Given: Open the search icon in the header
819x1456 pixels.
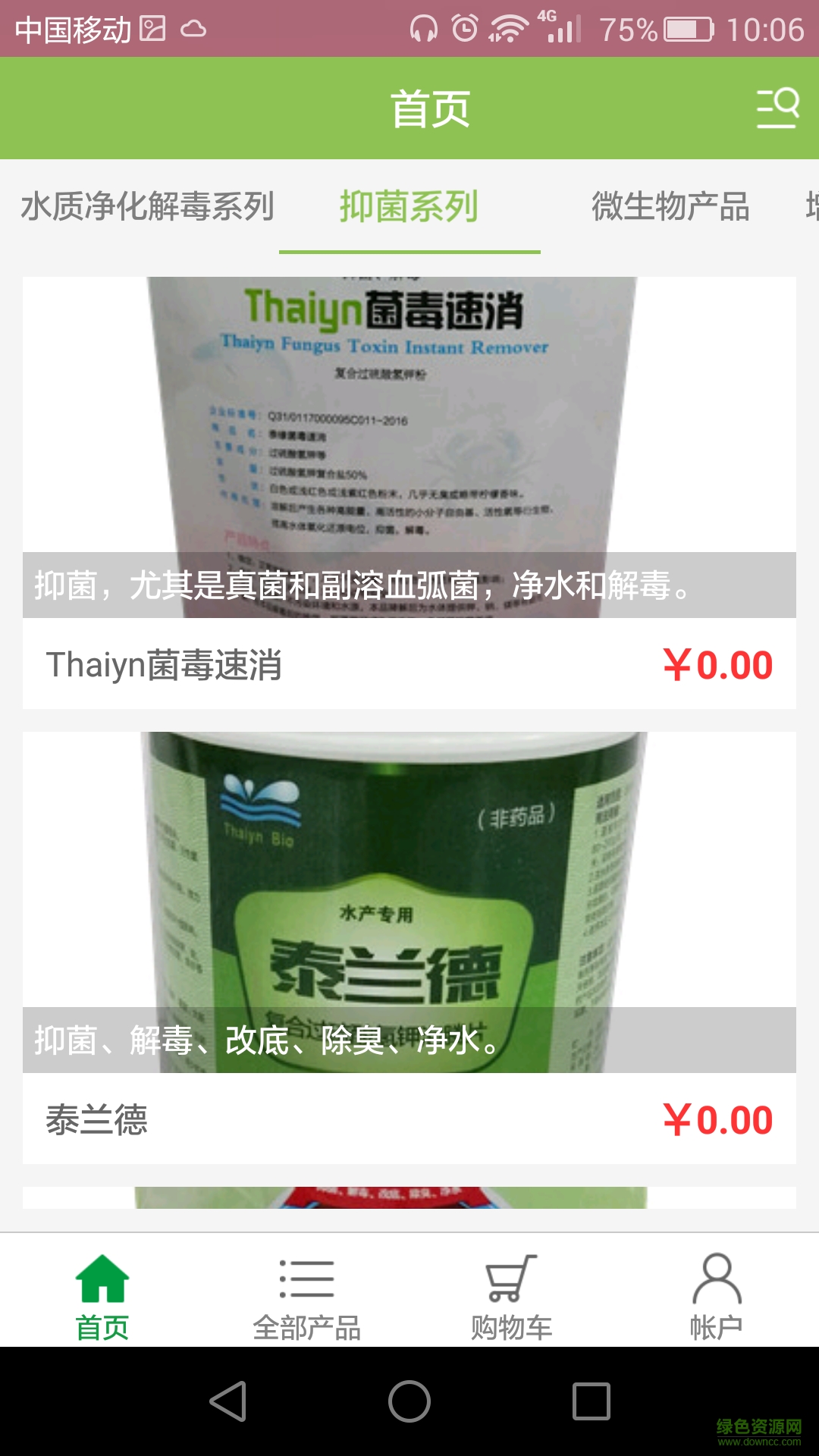Looking at the screenshot, I should [777, 108].
